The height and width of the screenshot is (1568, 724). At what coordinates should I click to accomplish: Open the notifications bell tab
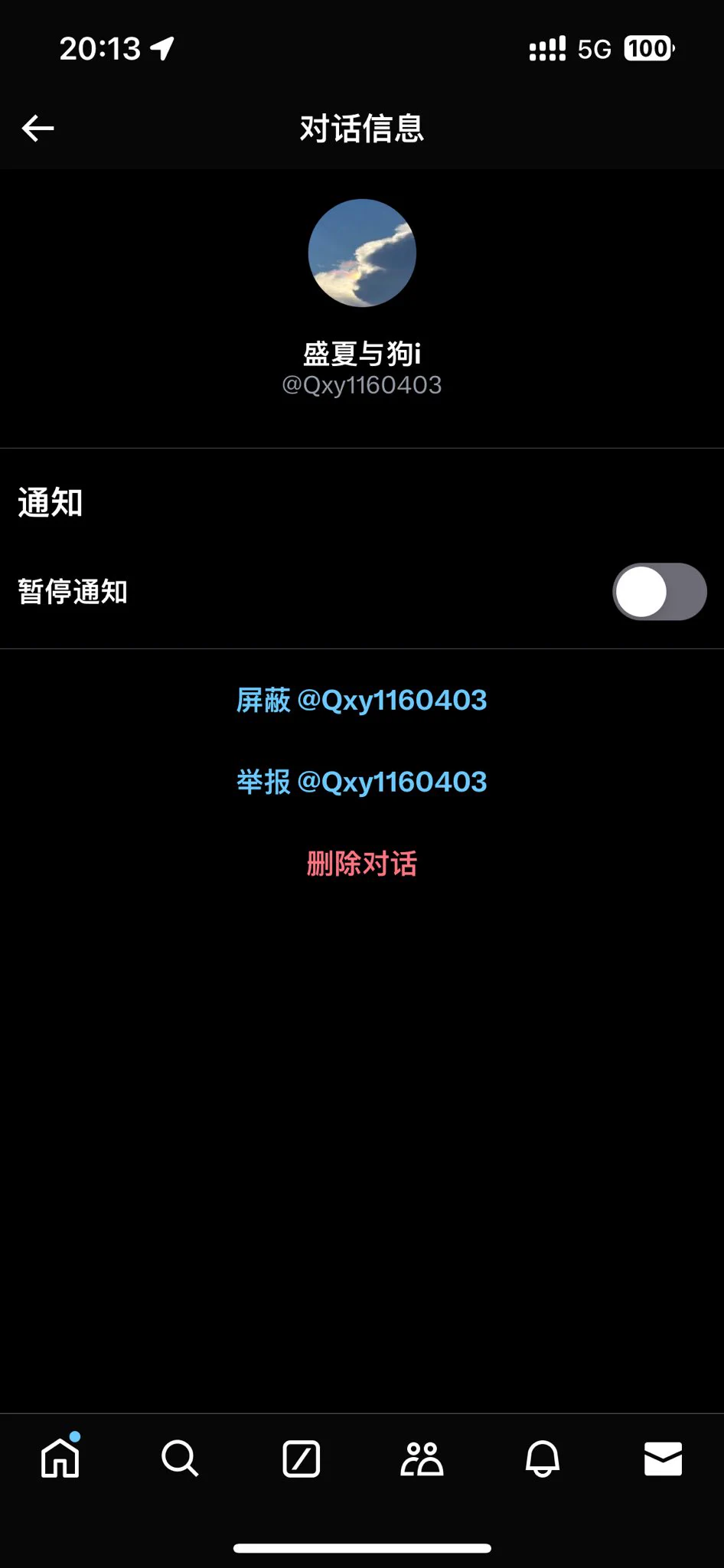point(543,1458)
